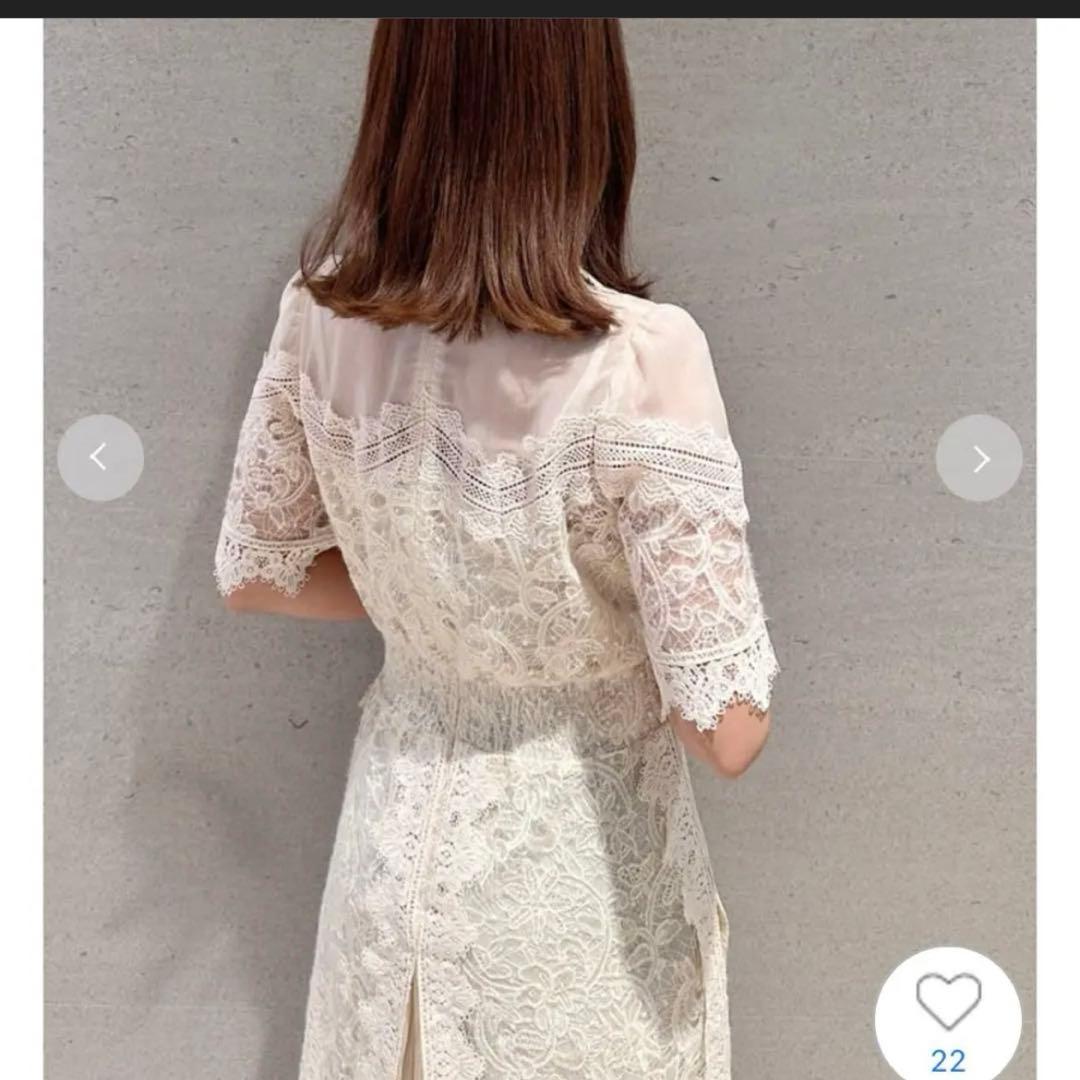Advance to the next product photo
This screenshot has height=1080, width=1080.
click(979, 458)
